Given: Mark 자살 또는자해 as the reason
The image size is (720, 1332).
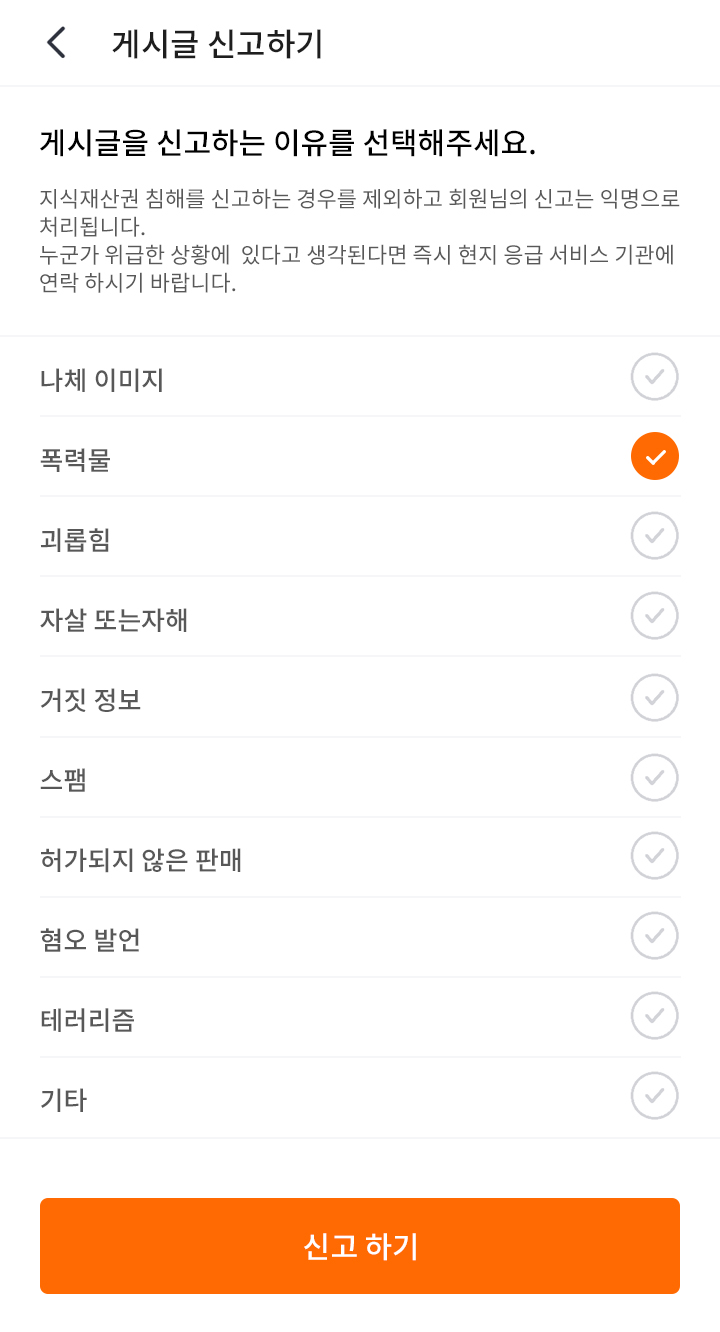Looking at the screenshot, I should (x=654, y=616).
